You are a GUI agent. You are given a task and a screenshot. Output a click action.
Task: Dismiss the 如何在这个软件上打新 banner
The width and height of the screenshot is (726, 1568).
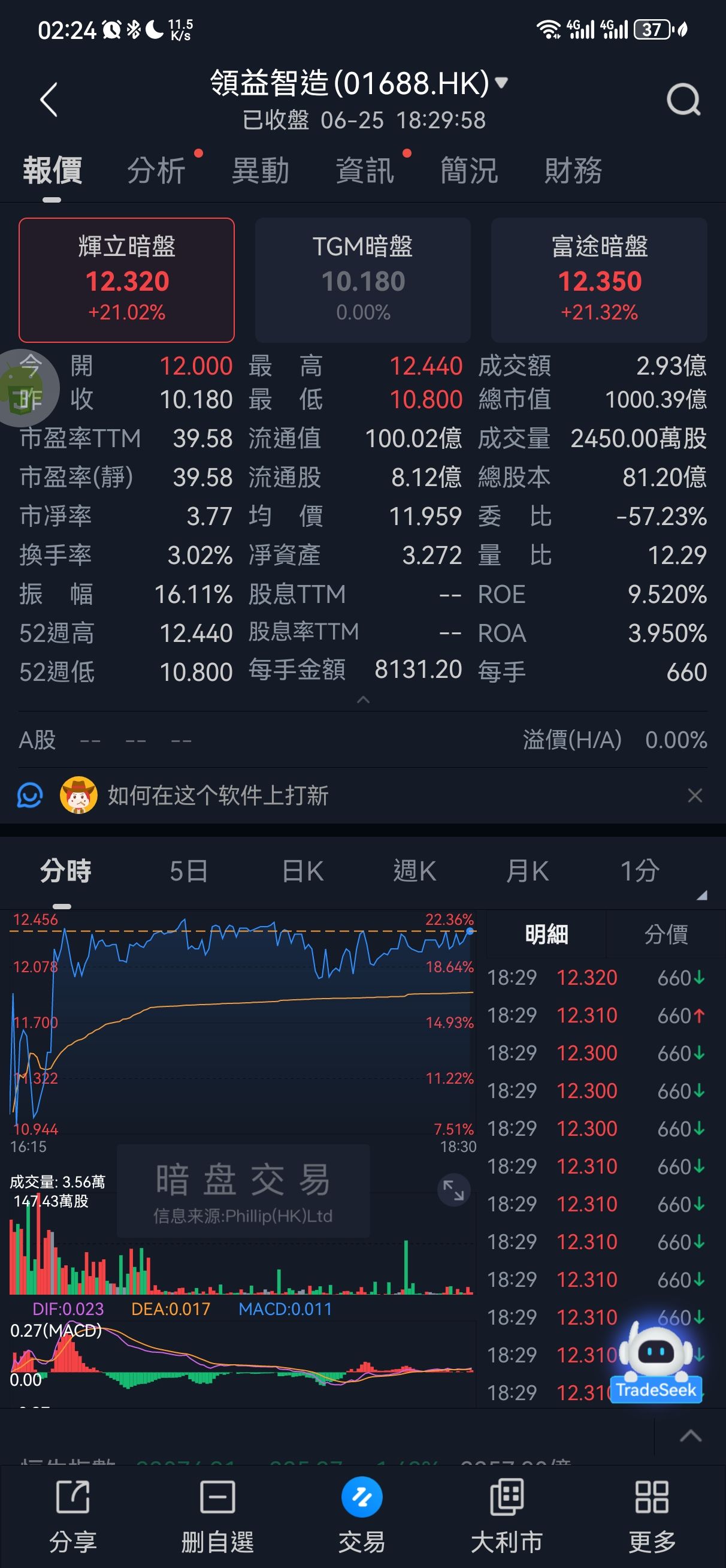coord(694,795)
